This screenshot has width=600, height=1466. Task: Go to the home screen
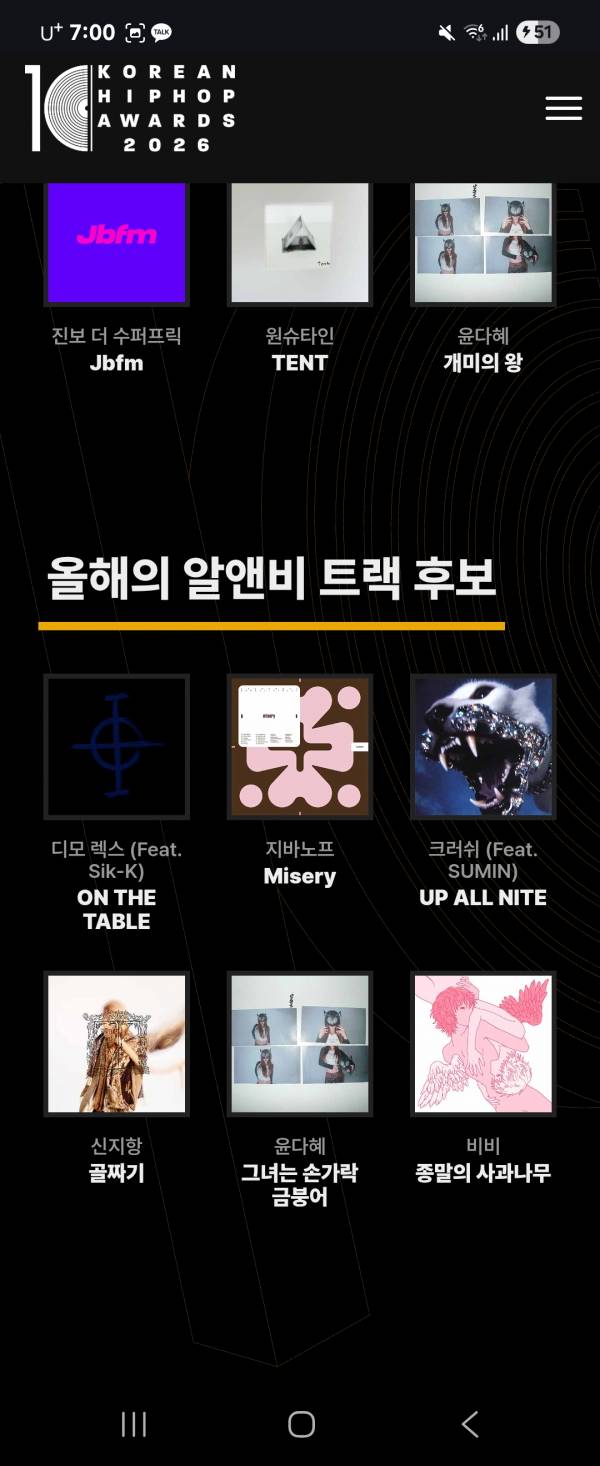(301, 1424)
